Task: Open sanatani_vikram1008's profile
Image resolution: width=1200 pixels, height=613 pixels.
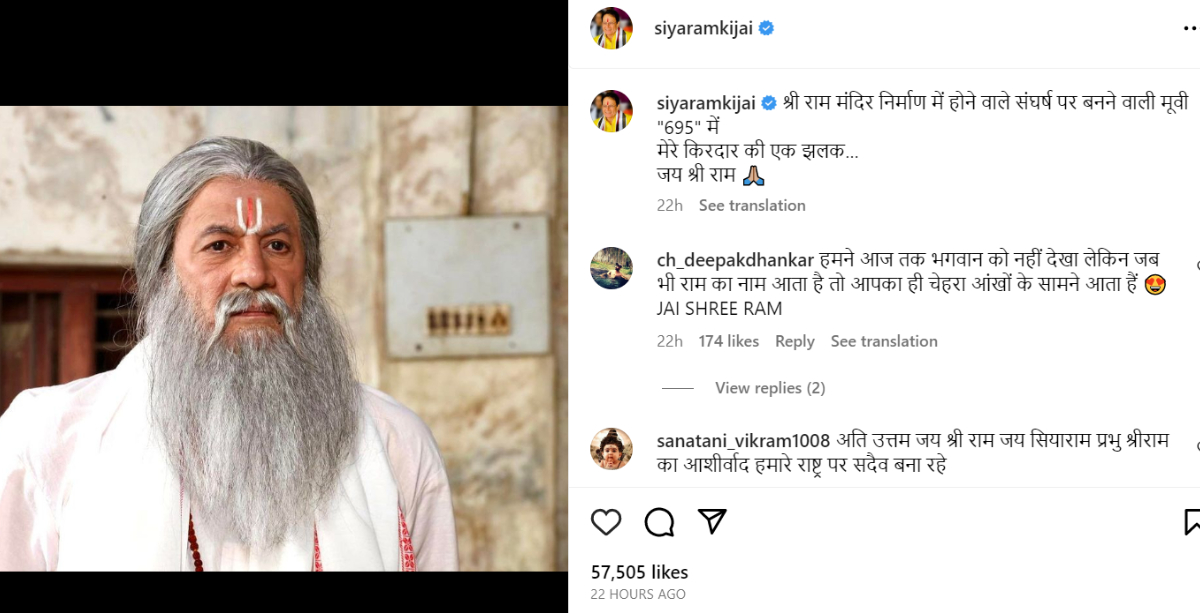Action: coord(745,441)
